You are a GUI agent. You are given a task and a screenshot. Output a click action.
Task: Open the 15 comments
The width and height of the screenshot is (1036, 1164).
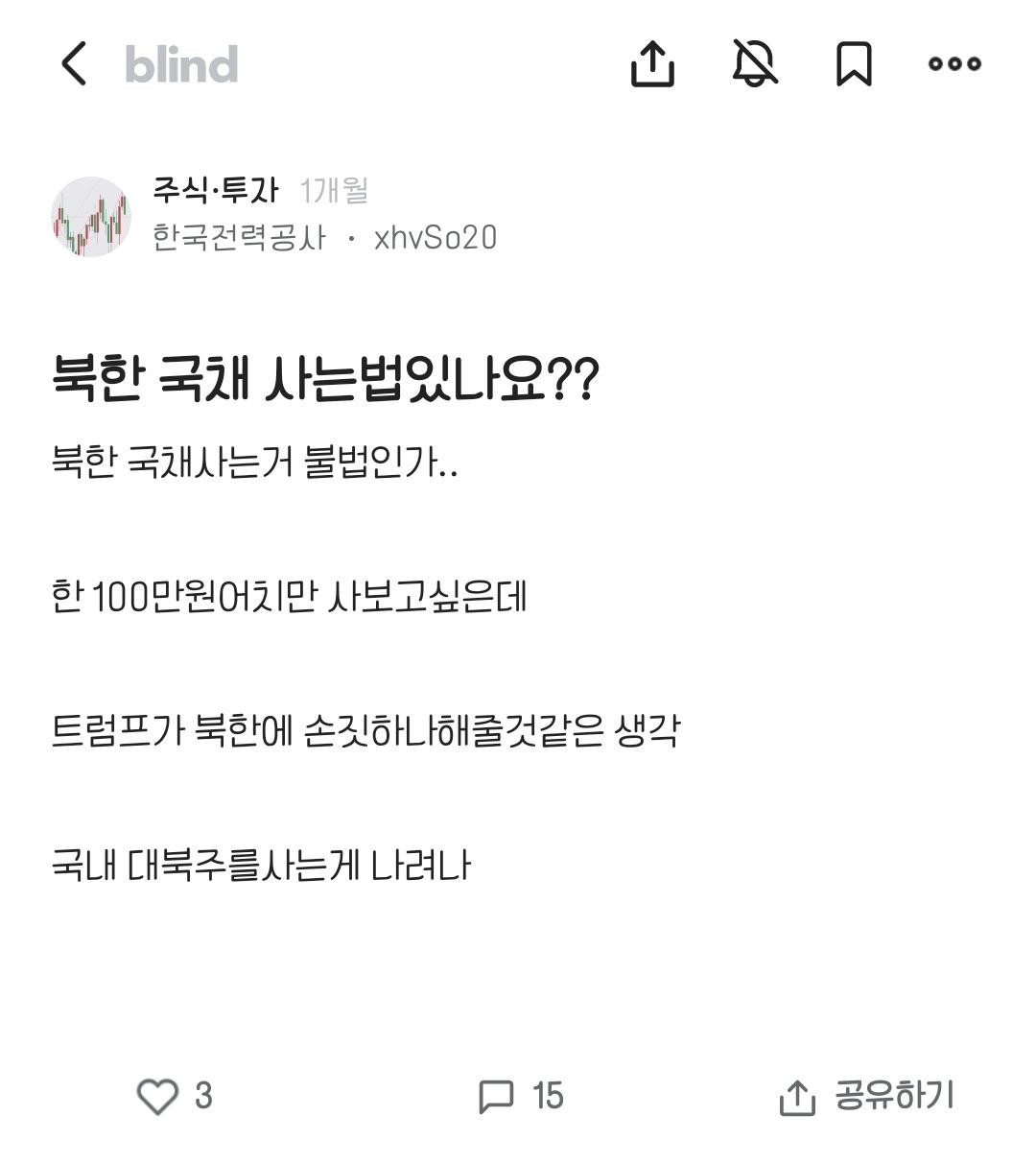pos(521,1096)
